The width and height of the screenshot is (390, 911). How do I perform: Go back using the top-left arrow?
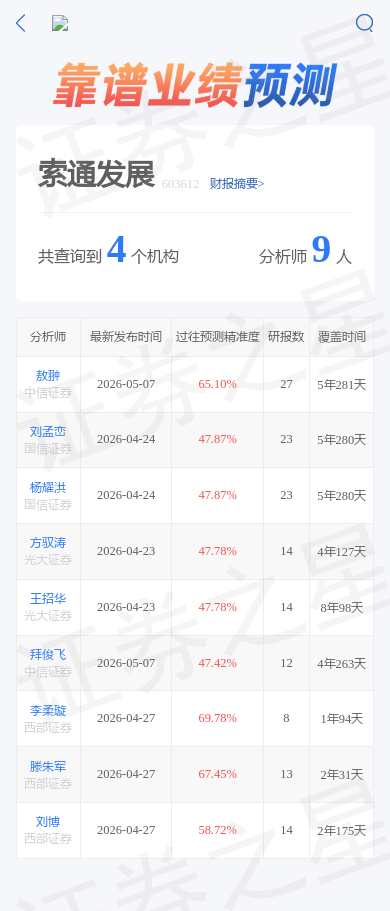click(21, 23)
